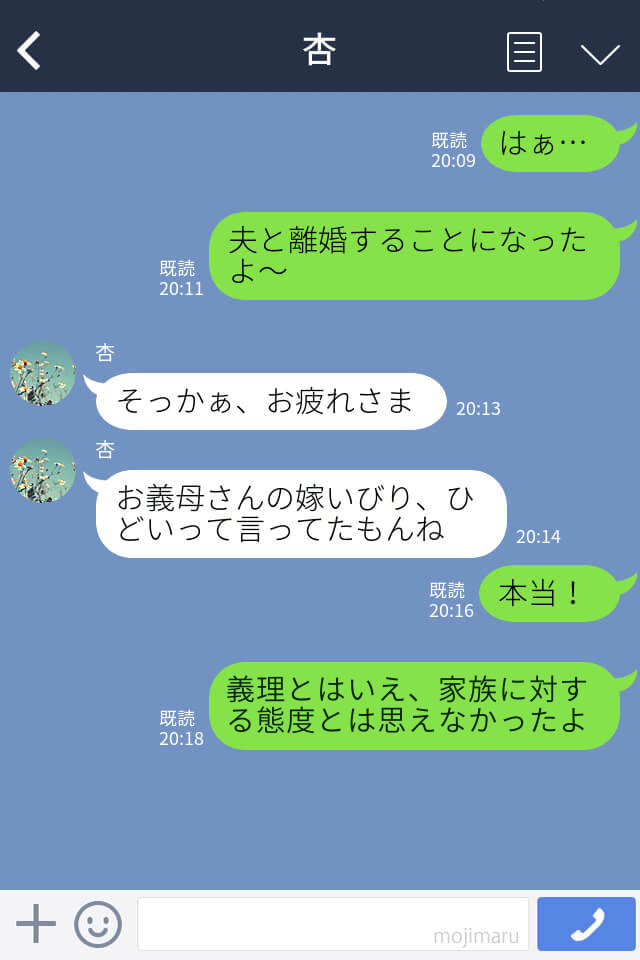Open 杏's avatar beside お義母さん message

pos(42,470)
